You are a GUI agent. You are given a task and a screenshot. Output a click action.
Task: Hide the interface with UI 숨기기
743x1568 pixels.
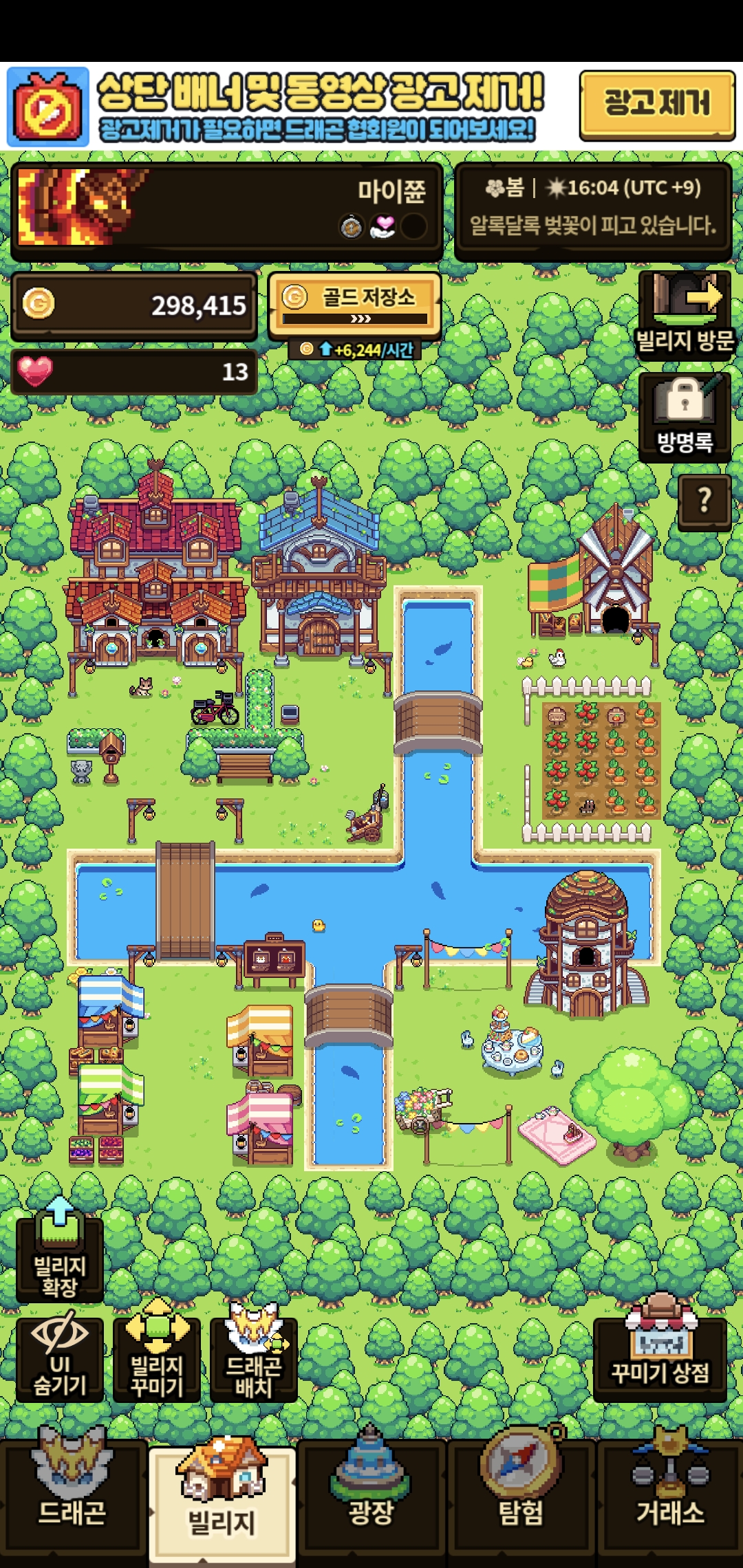point(60,1358)
